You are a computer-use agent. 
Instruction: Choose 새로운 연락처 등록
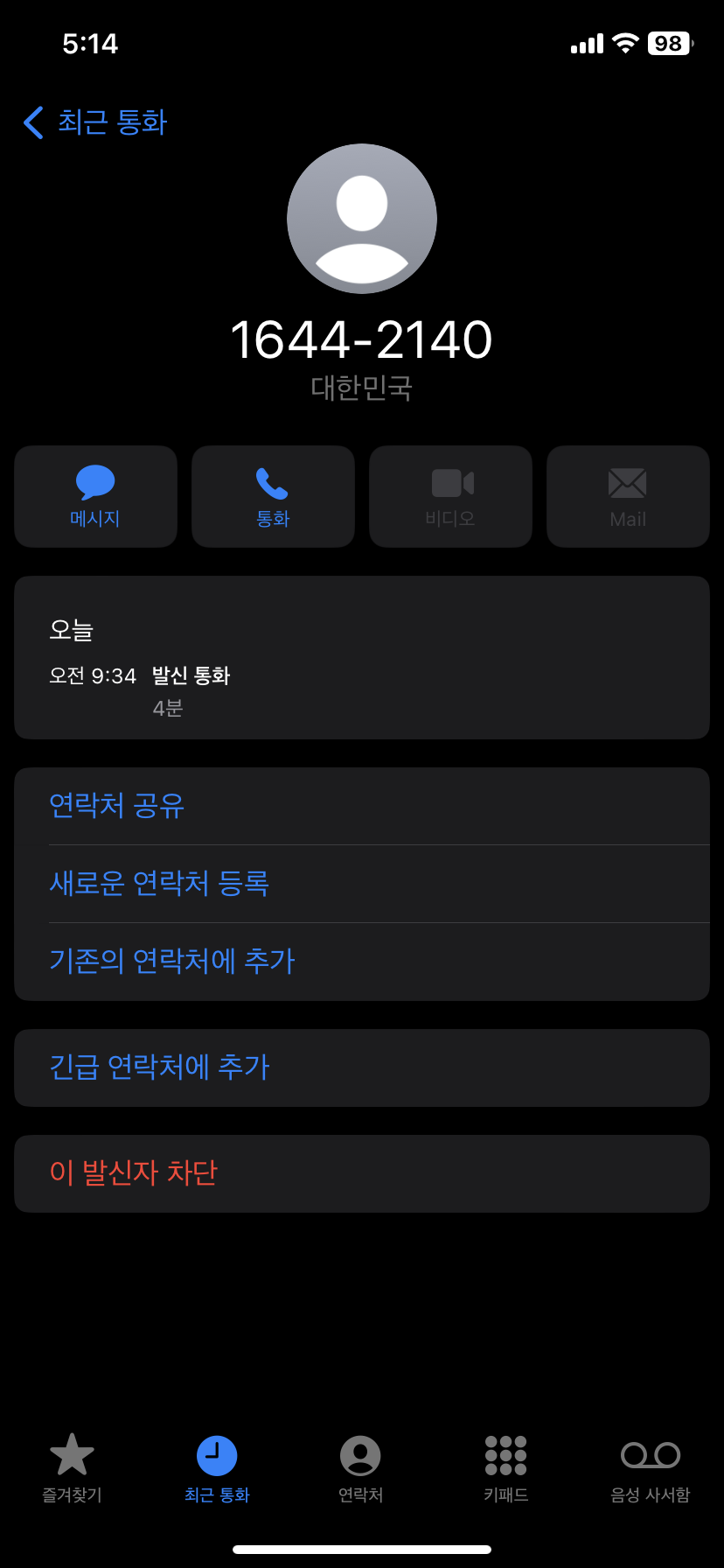click(361, 884)
